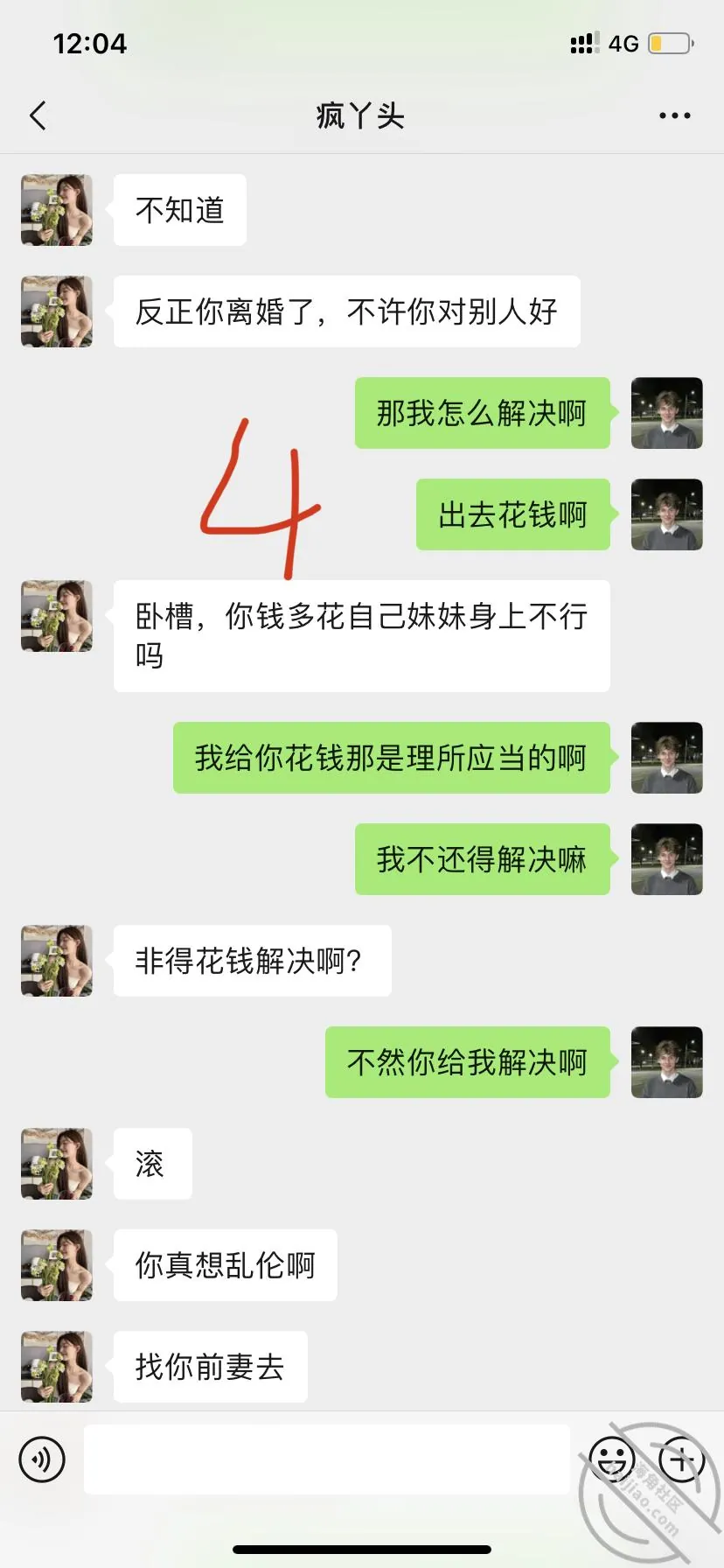This screenshot has height=1568, width=724.
Task: Go back to the chat list
Action: point(38,115)
